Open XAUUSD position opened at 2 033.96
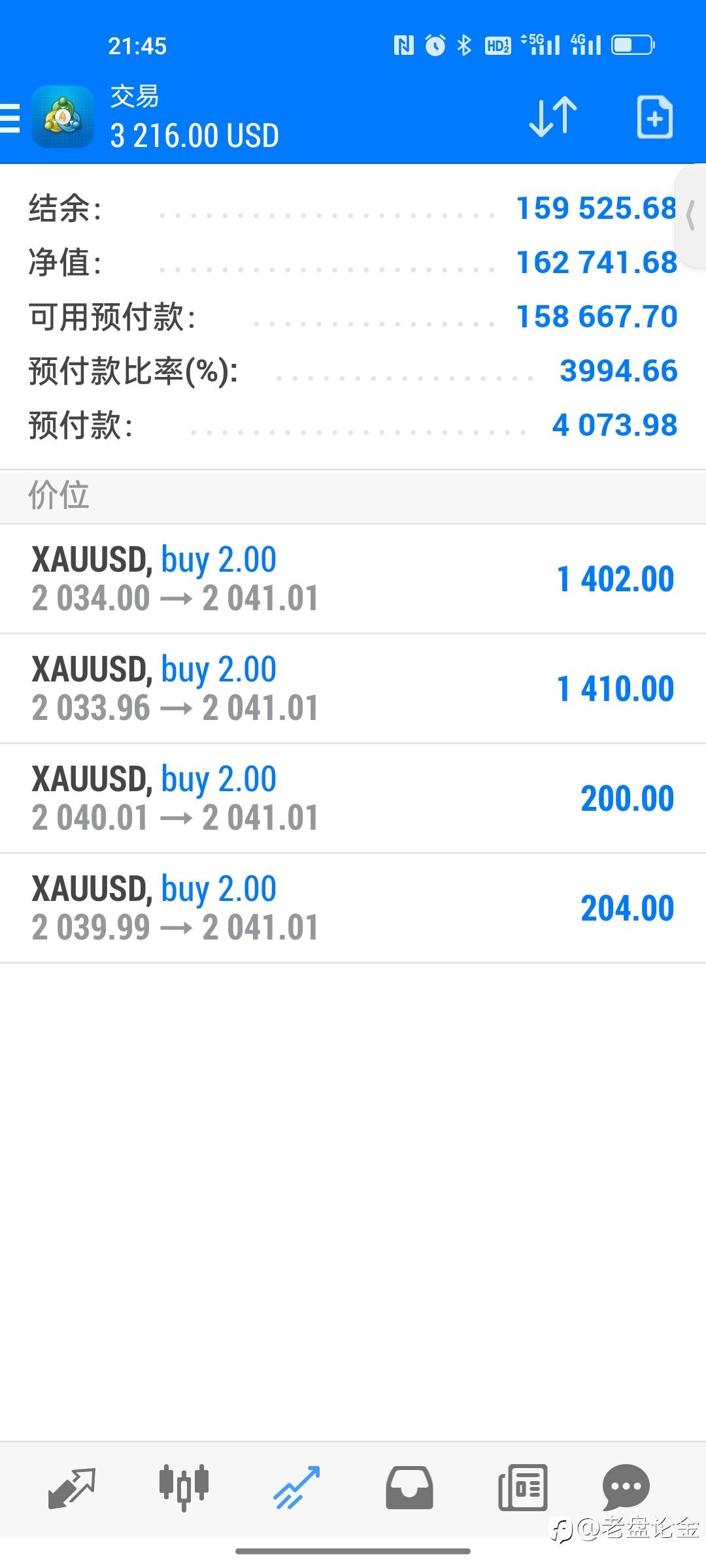The height and width of the screenshot is (1568, 706). click(353, 689)
